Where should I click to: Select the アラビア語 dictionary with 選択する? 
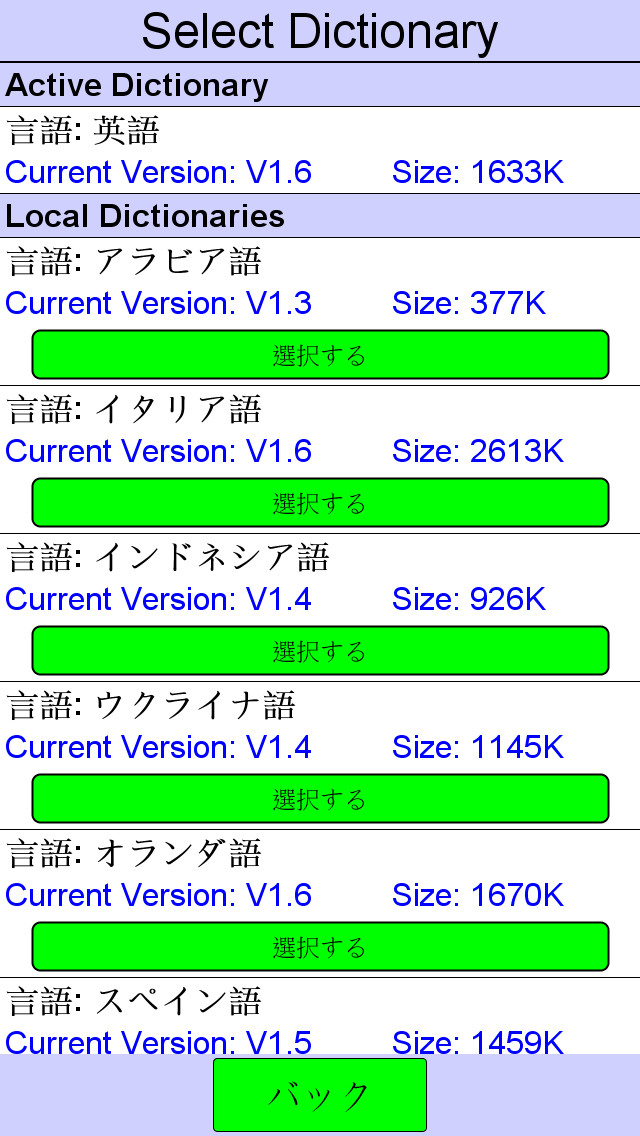coord(320,355)
